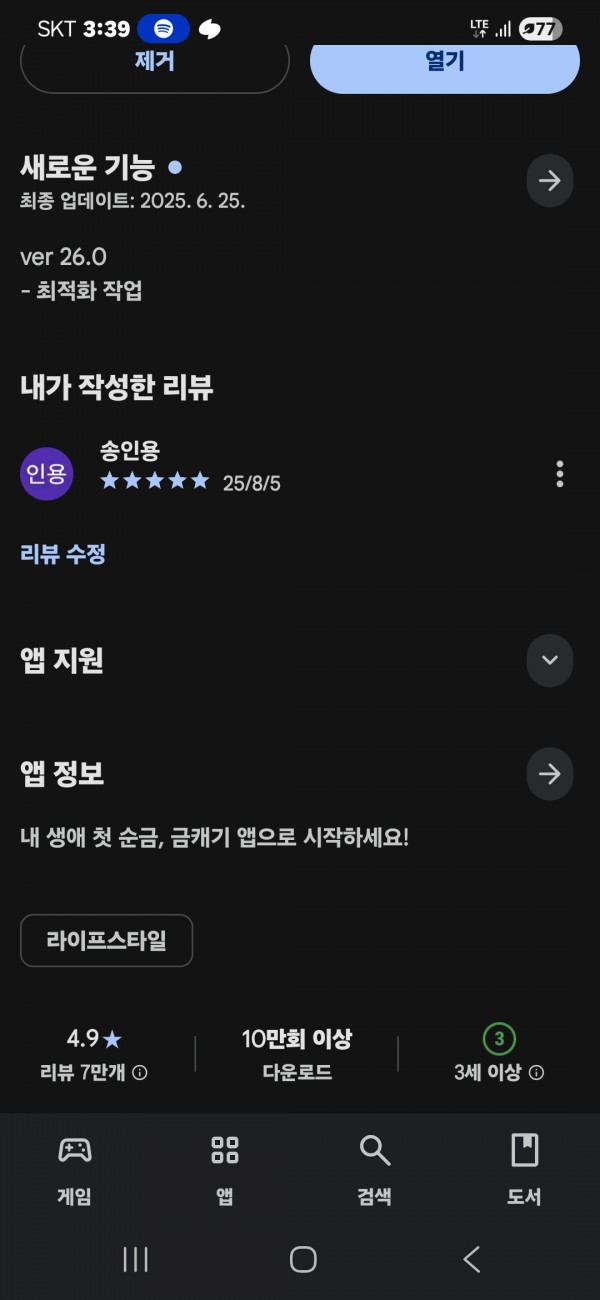Show info about 리뷰 7만개 rating
The image size is (600, 1300).
pyautogui.click(x=140, y=1073)
